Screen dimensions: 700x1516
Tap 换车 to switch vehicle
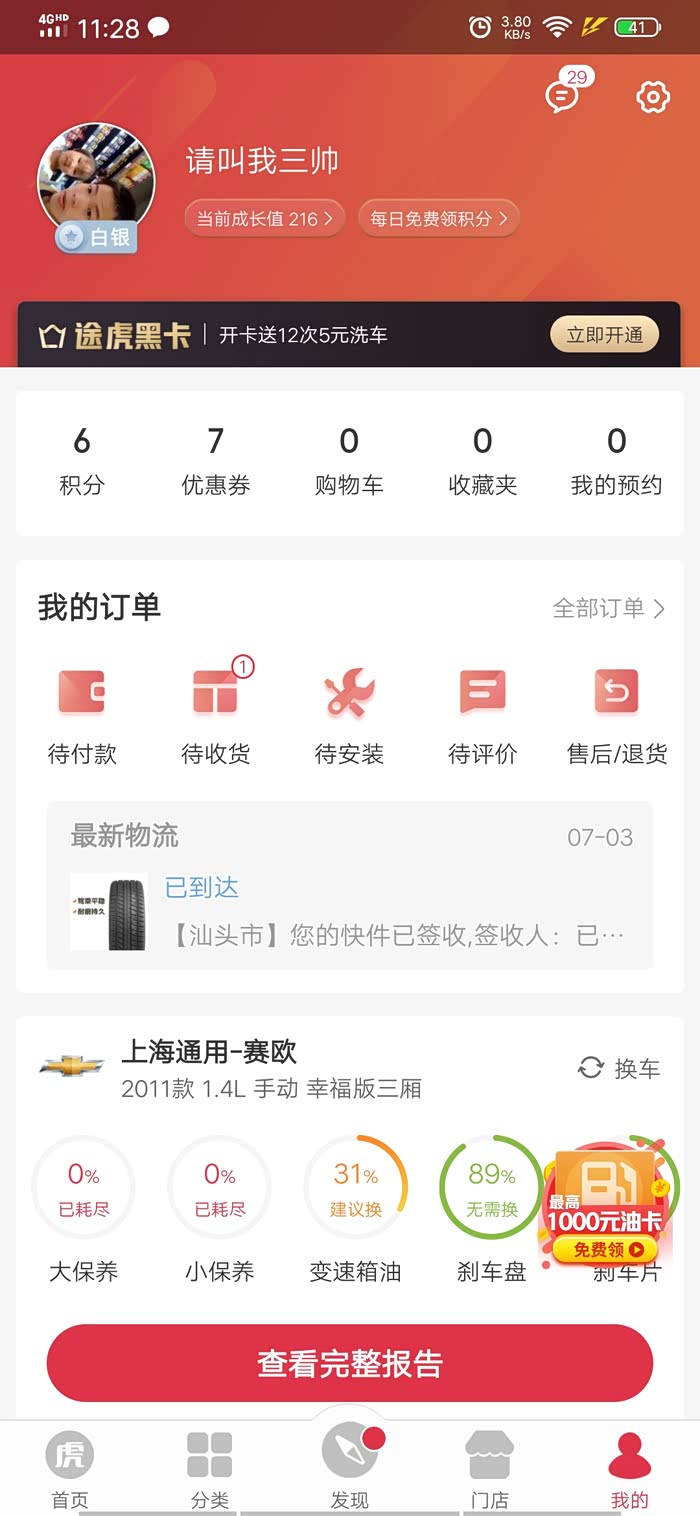(619, 1068)
